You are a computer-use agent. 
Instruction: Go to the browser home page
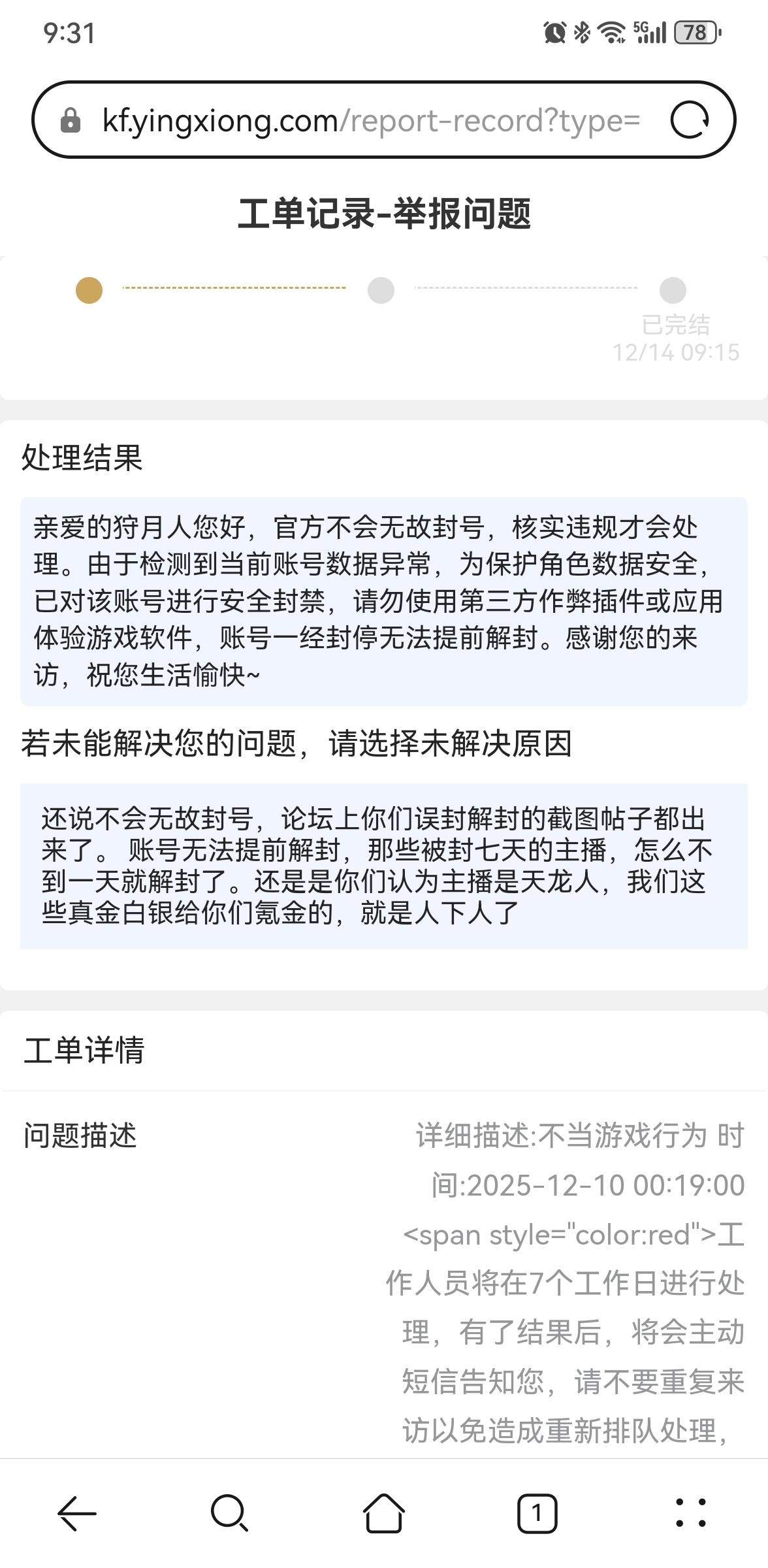click(383, 1513)
